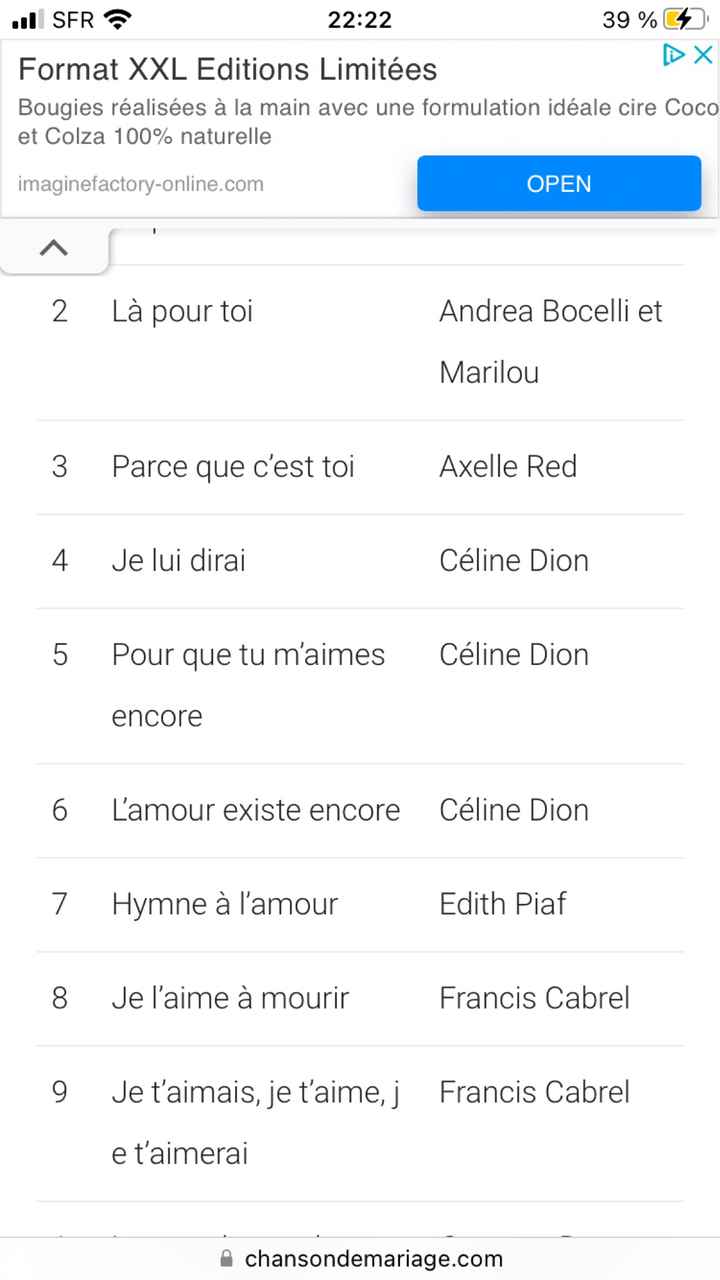Tap Hymne à l'amour by Edith Piaf
This screenshot has height=1280, width=720.
click(224, 903)
